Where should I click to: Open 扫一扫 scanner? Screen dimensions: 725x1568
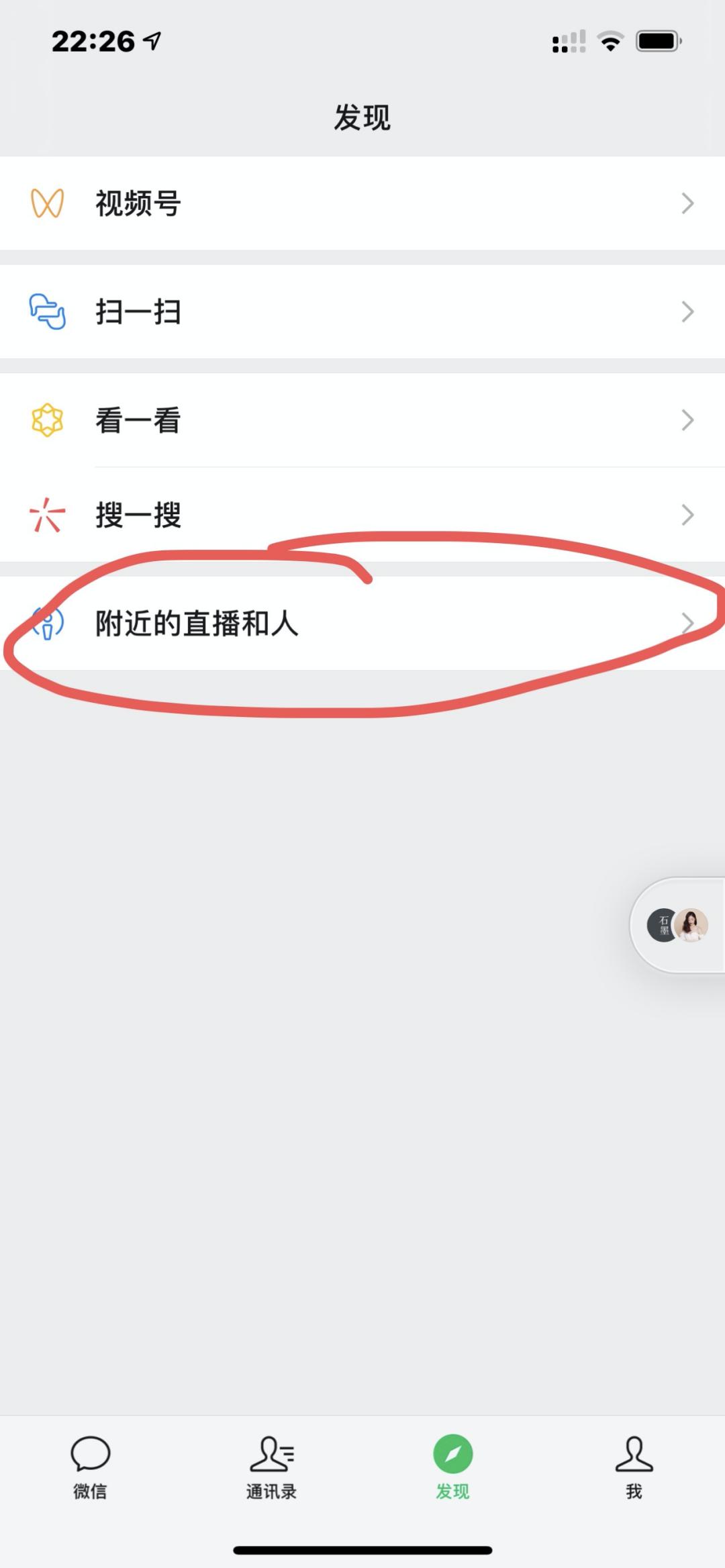point(362,311)
